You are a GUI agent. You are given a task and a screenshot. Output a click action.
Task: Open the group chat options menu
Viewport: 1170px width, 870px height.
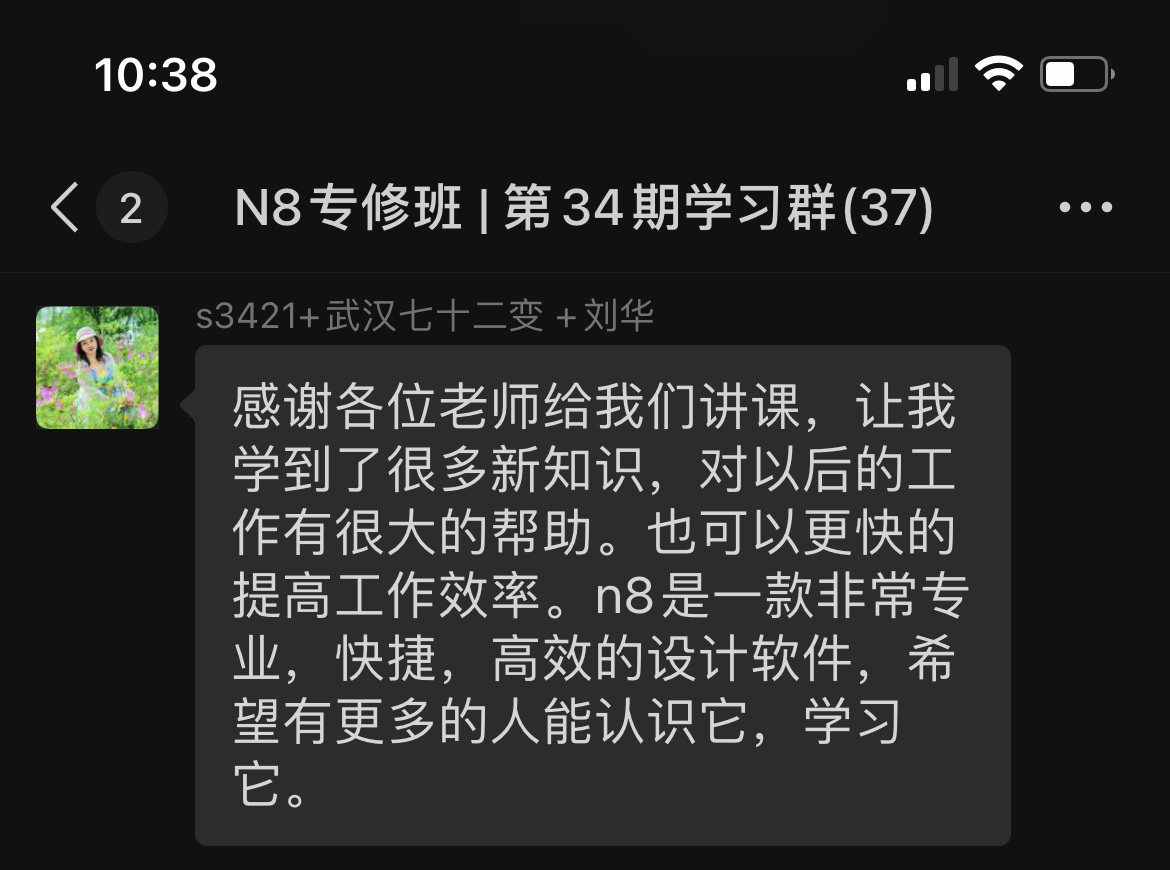pos(1085,208)
